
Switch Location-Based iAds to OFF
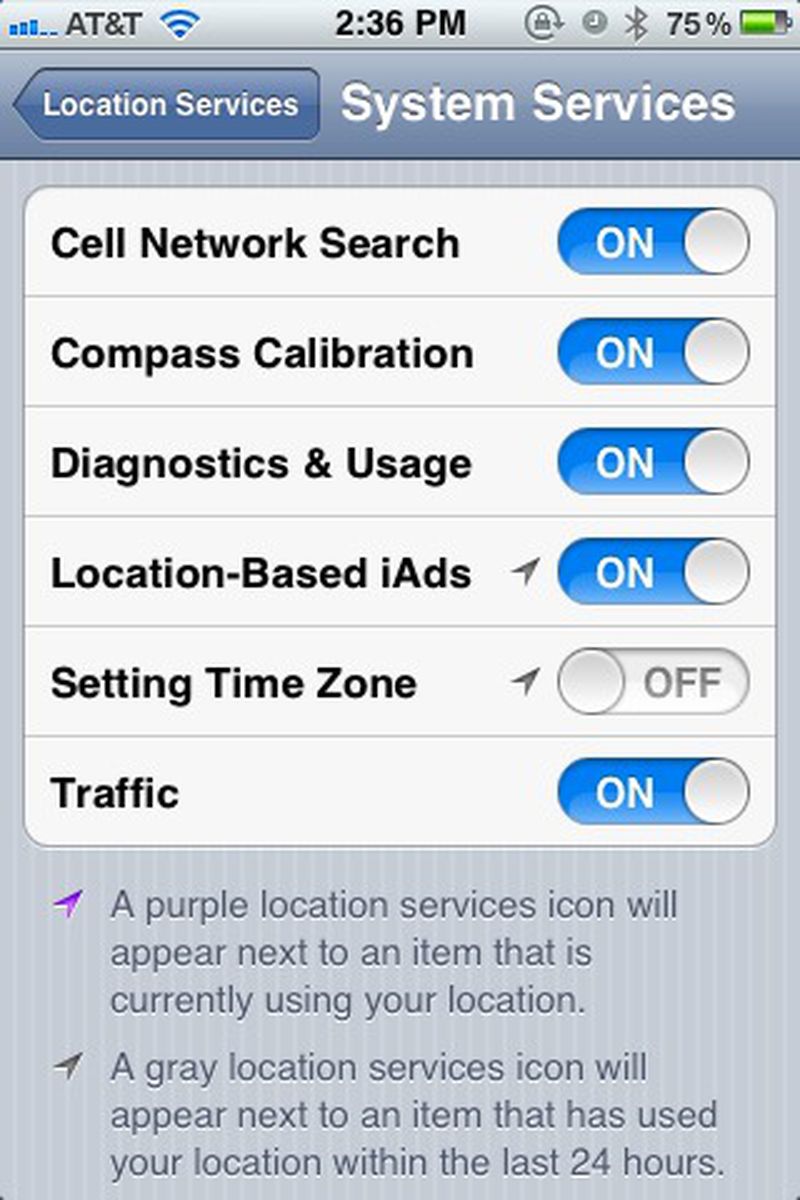[652, 572]
